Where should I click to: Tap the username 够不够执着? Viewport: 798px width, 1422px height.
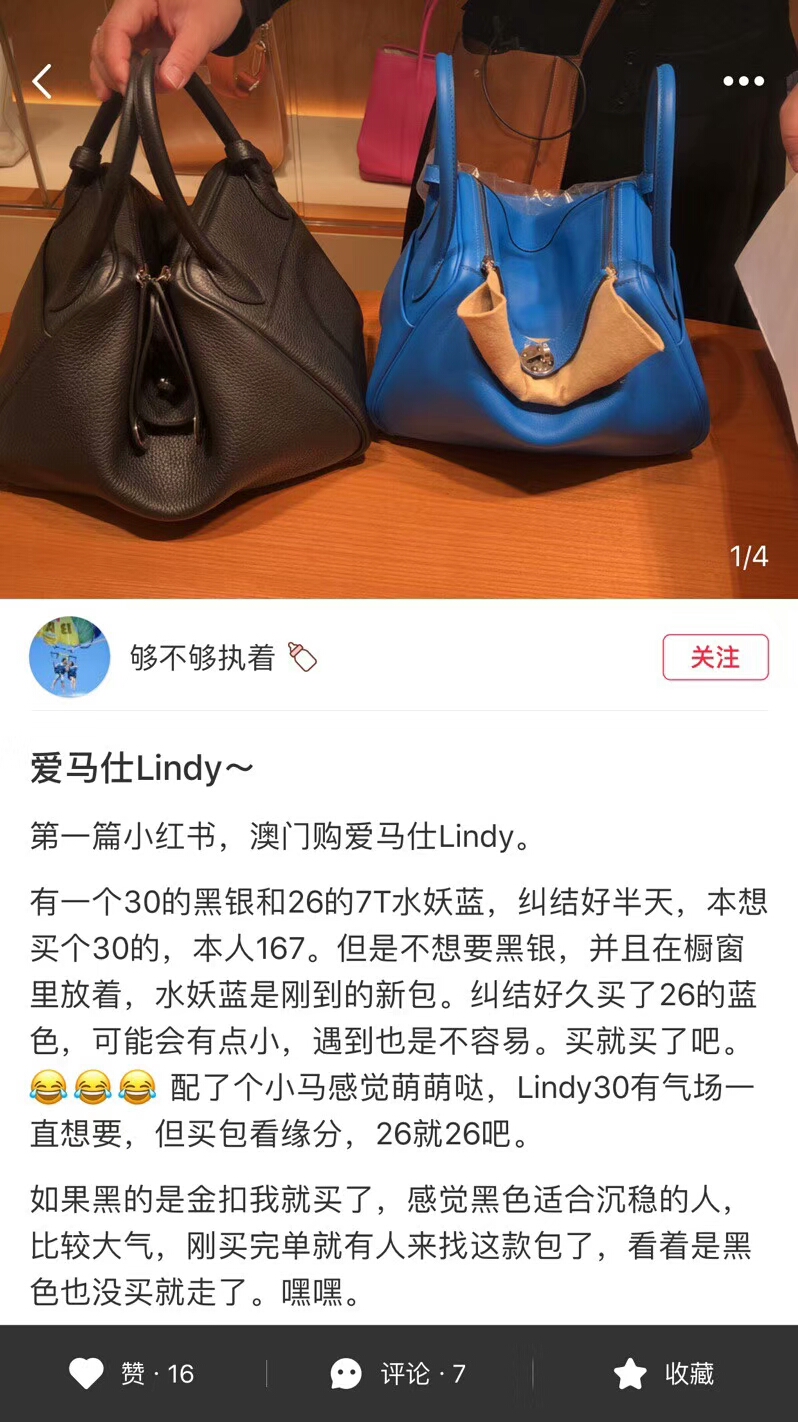pos(202,657)
